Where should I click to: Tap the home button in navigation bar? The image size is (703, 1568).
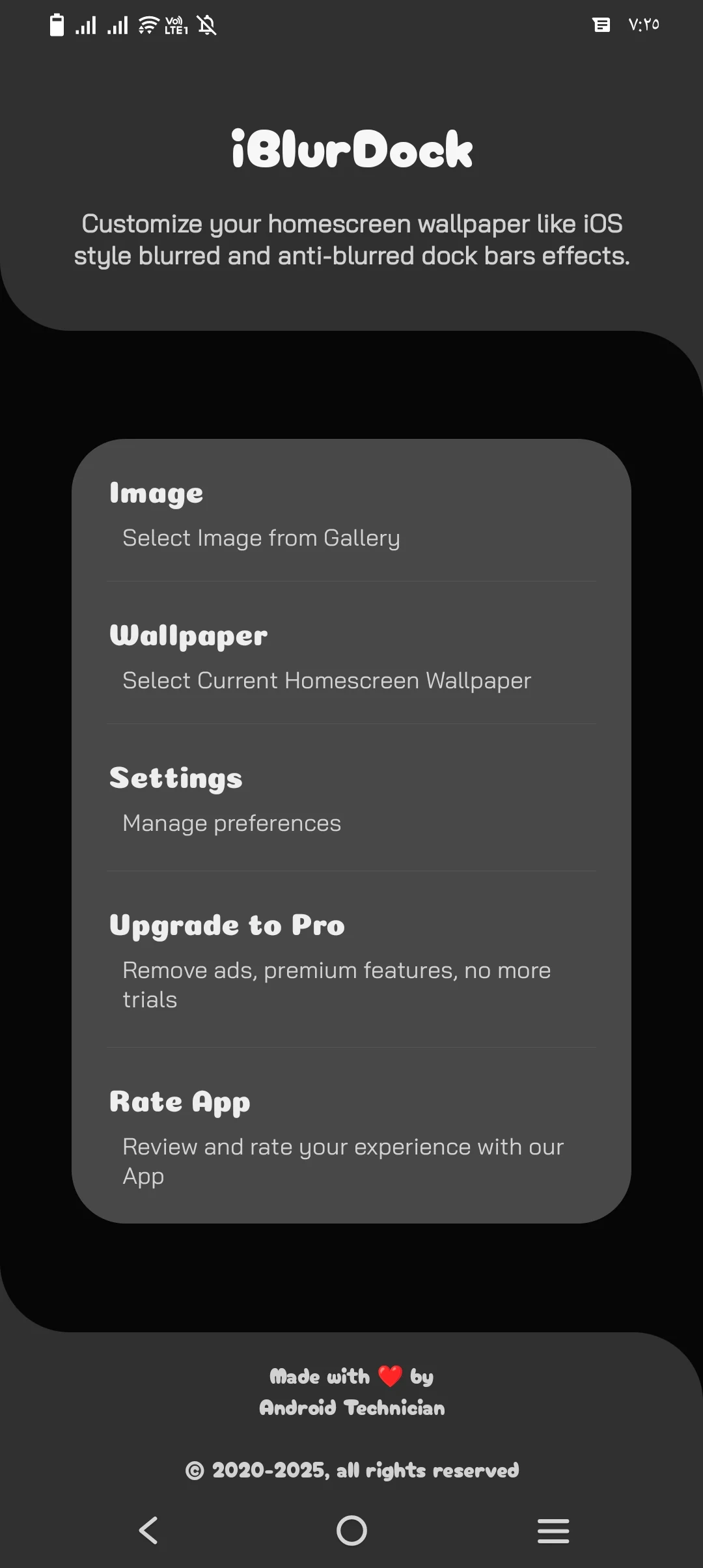coord(351,1530)
